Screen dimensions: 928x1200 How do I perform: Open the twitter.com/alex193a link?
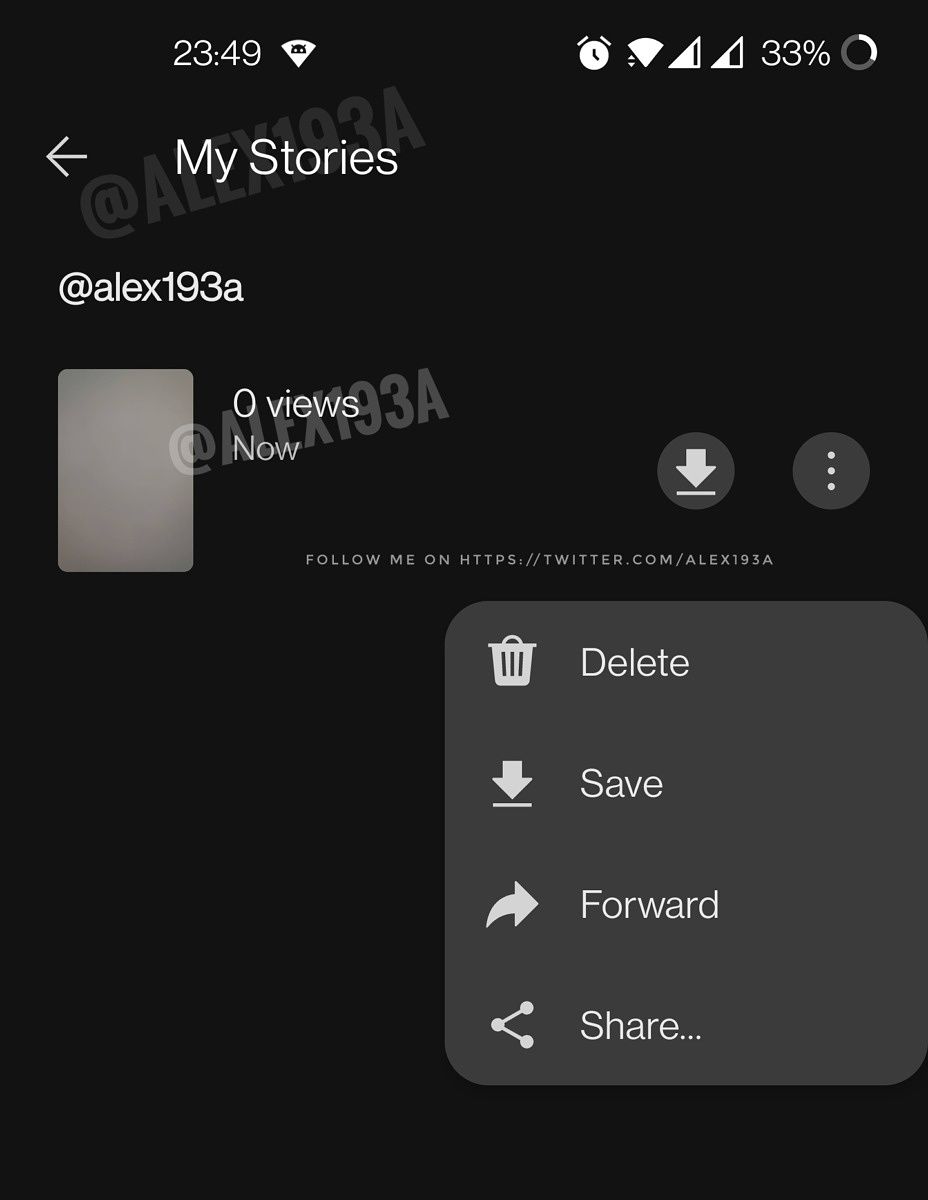540,559
